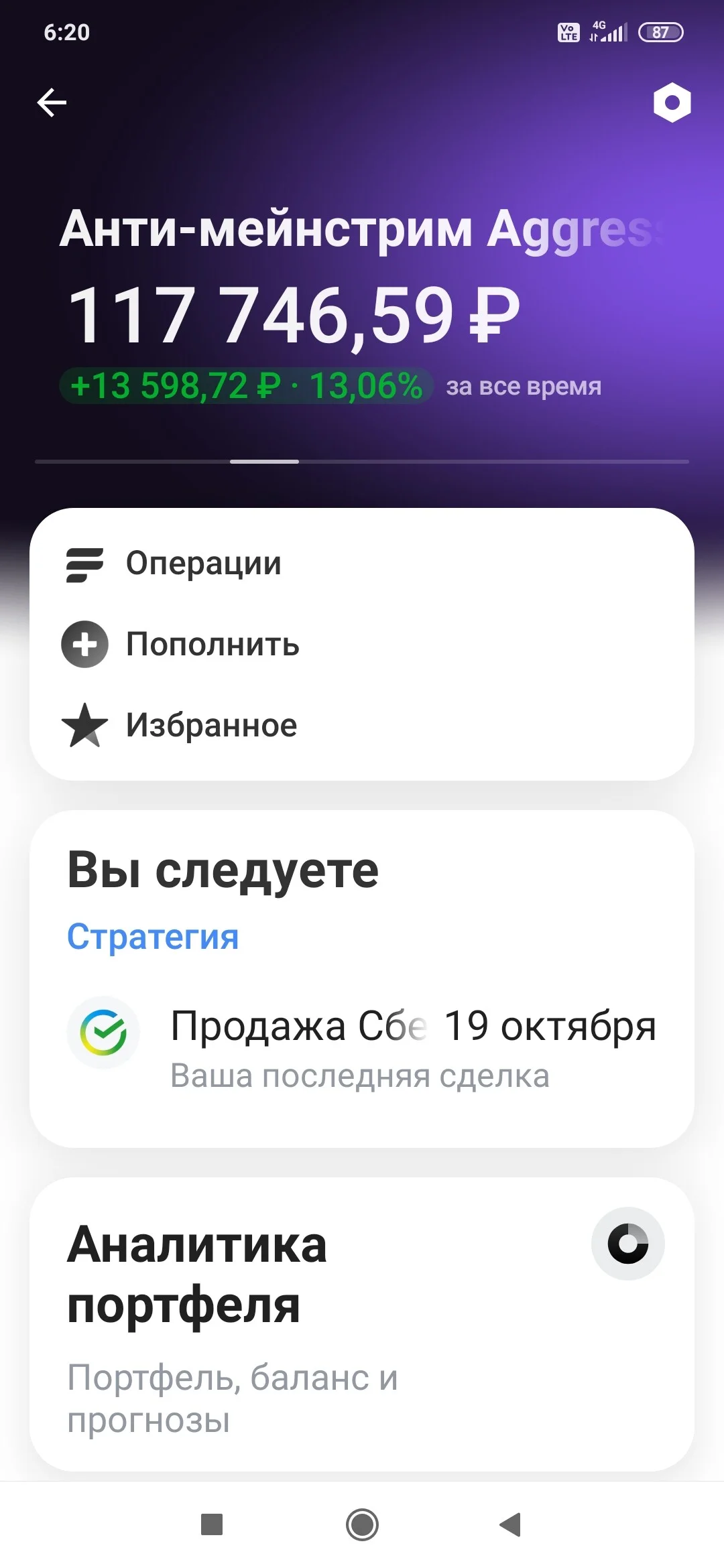Open the Операции list
This screenshot has width=724, height=1568.
coord(362,564)
